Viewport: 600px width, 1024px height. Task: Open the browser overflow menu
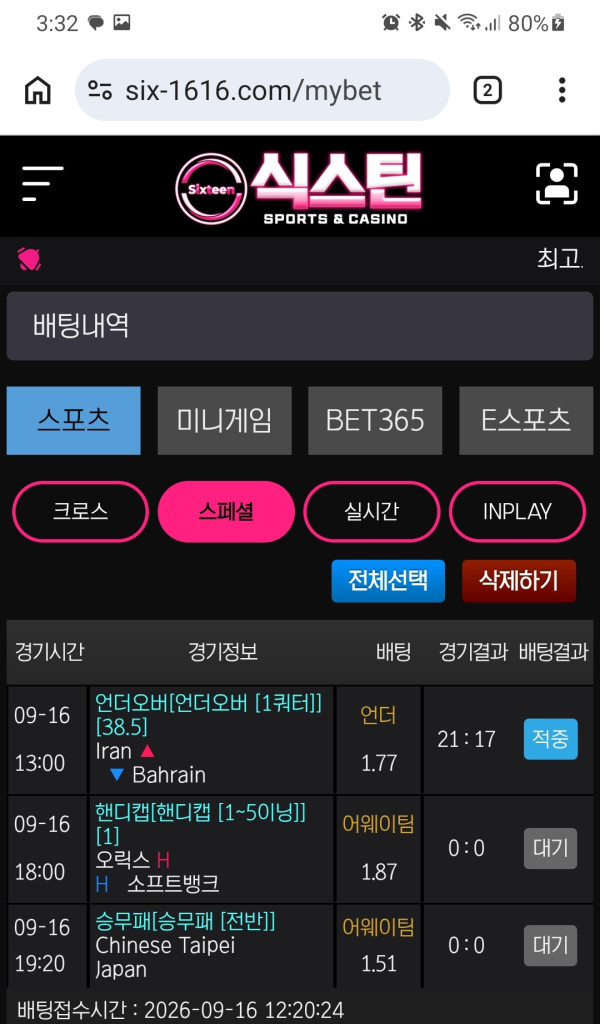pyautogui.click(x=561, y=90)
